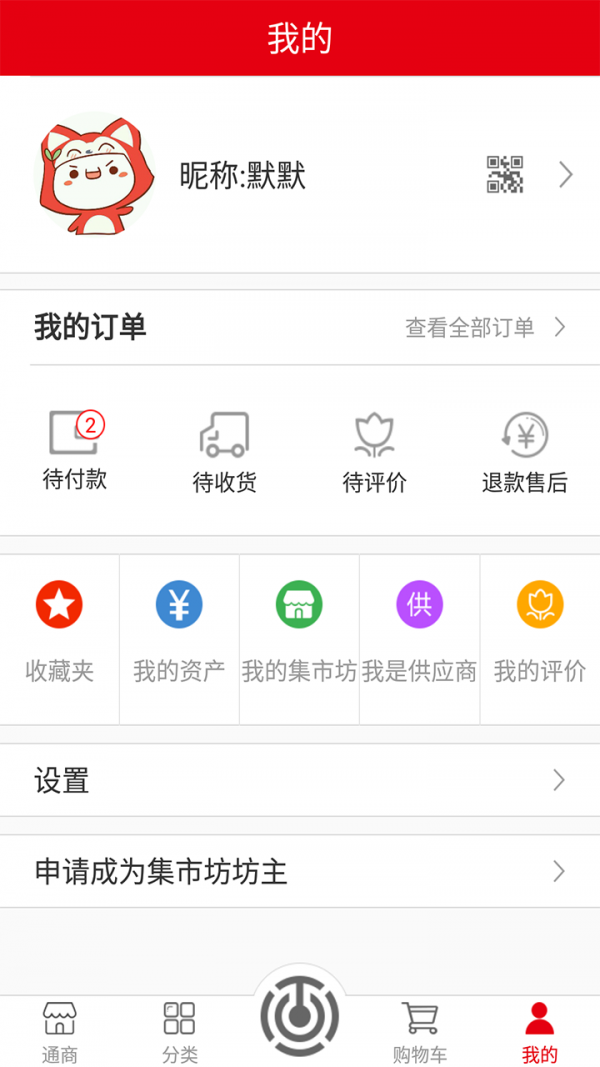Switch to the 分类 categories tab
The height and width of the screenshot is (1067, 600).
click(179, 1031)
